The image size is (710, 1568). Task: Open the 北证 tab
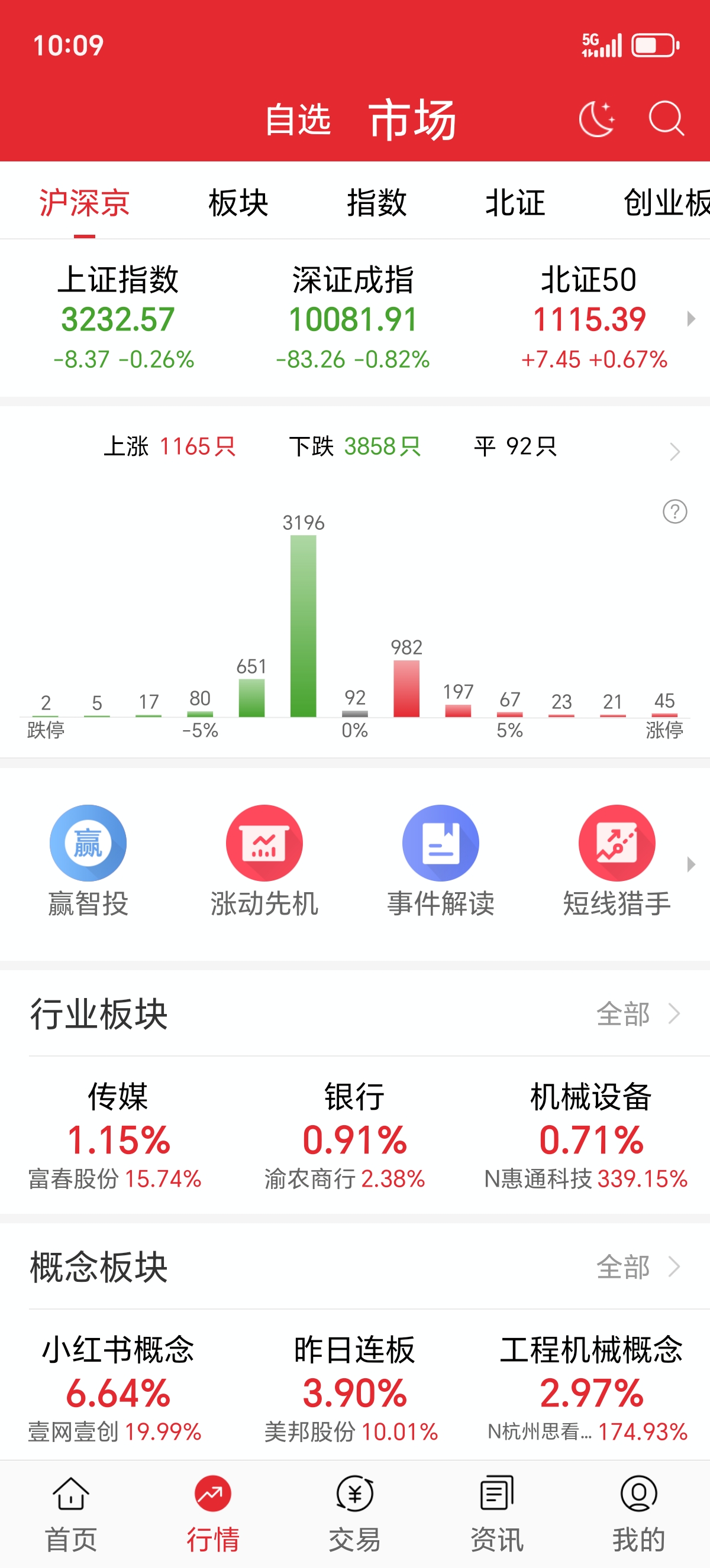click(515, 203)
